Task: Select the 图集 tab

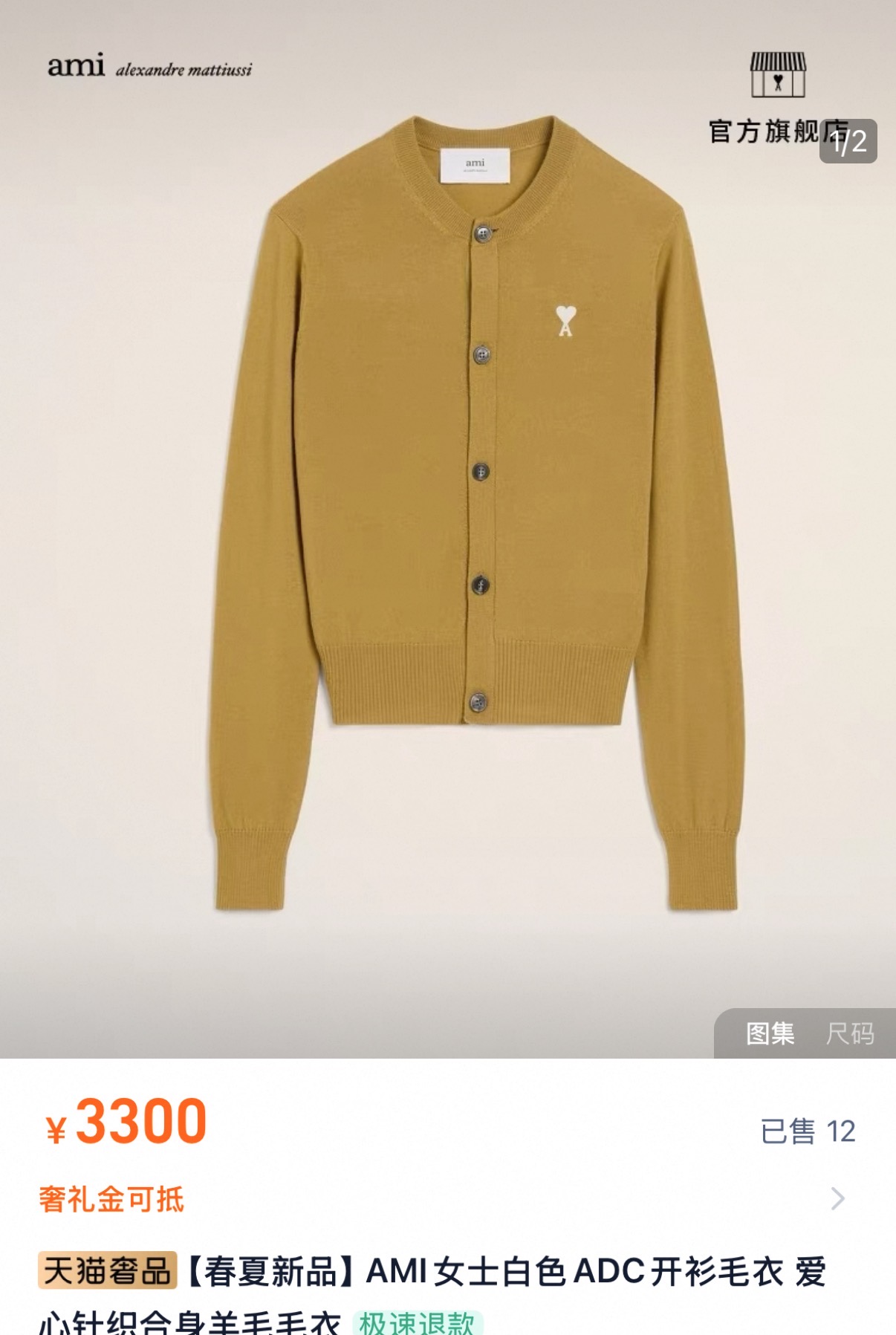Action: (x=770, y=1033)
